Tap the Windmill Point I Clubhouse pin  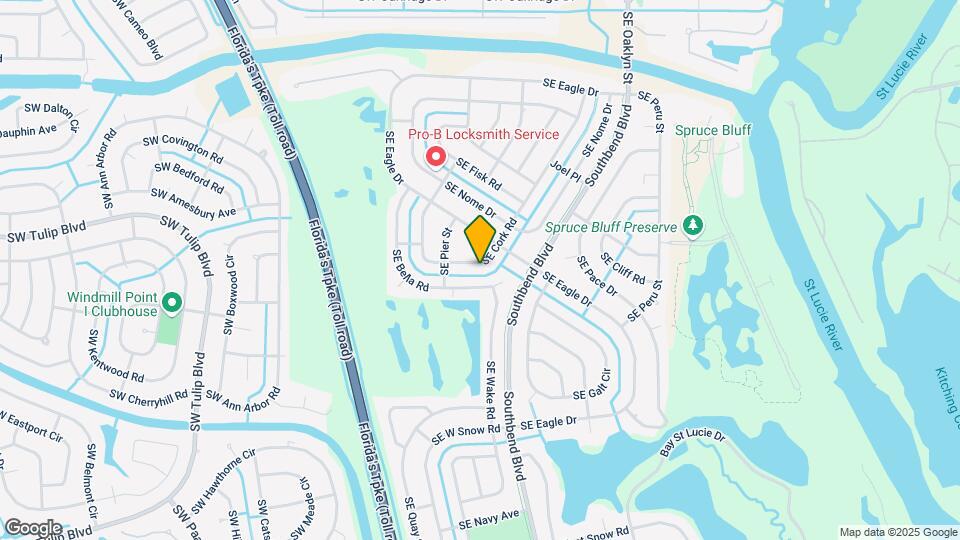pyautogui.click(x=172, y=300)
